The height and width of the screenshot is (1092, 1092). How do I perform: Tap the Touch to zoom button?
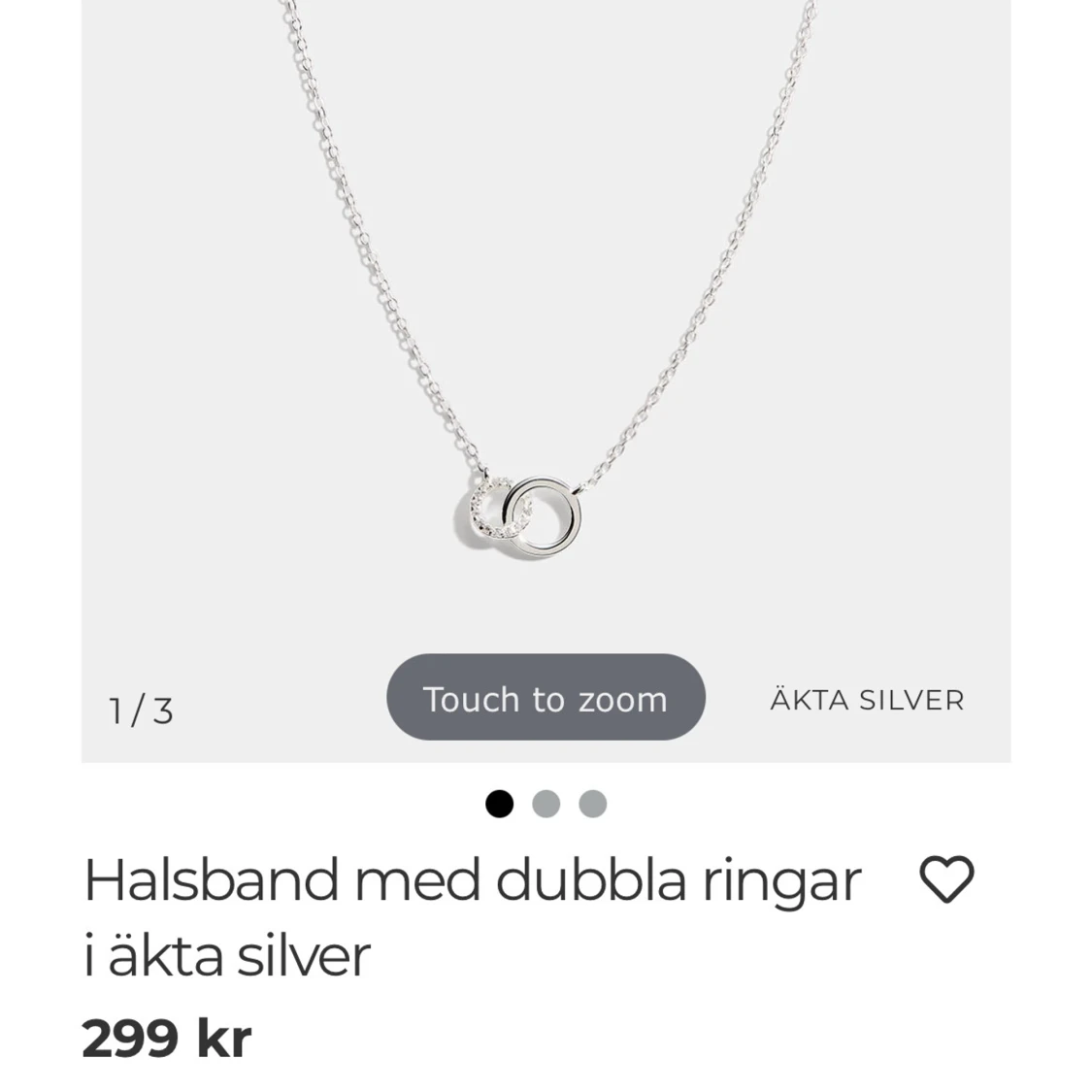pyautogui.click(x=546, y=698)
